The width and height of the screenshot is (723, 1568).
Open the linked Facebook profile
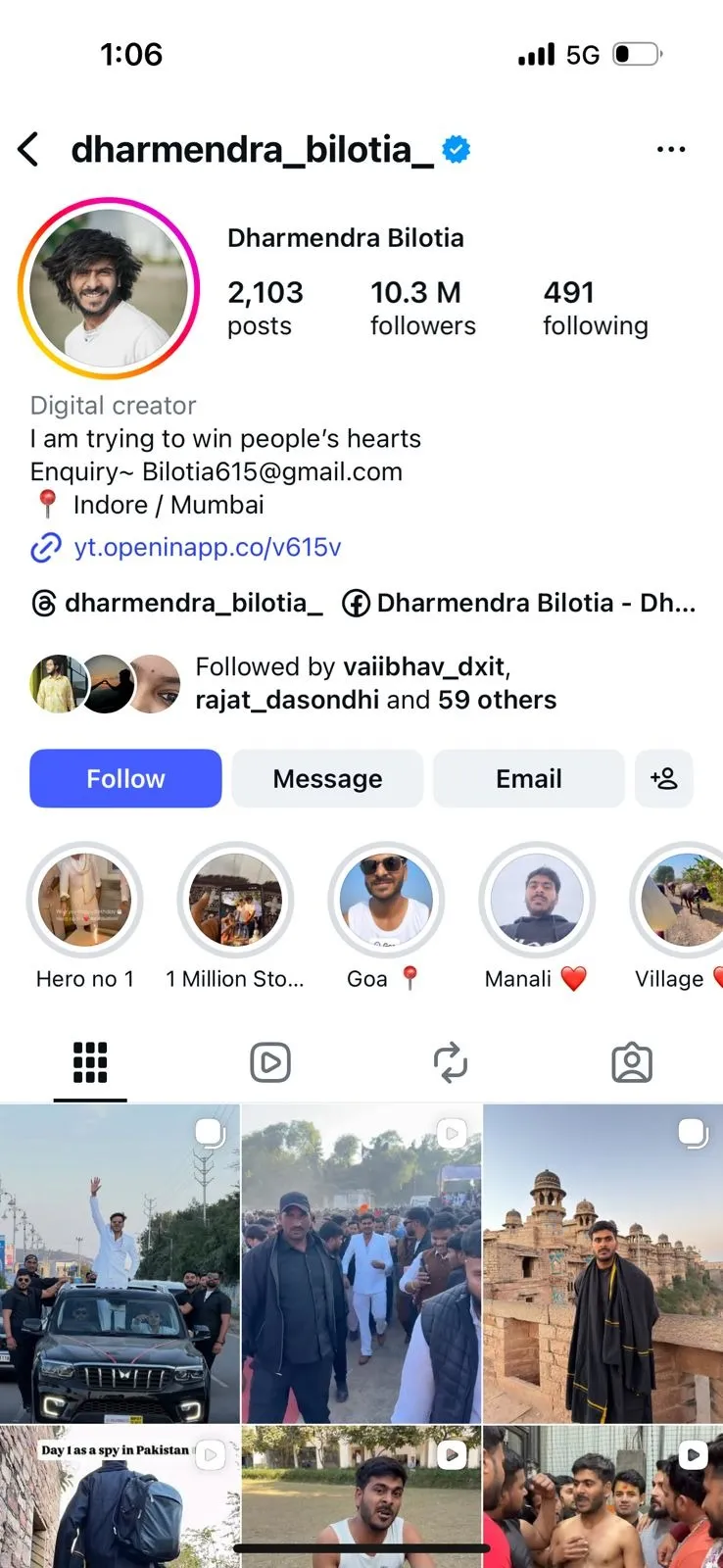519,603
